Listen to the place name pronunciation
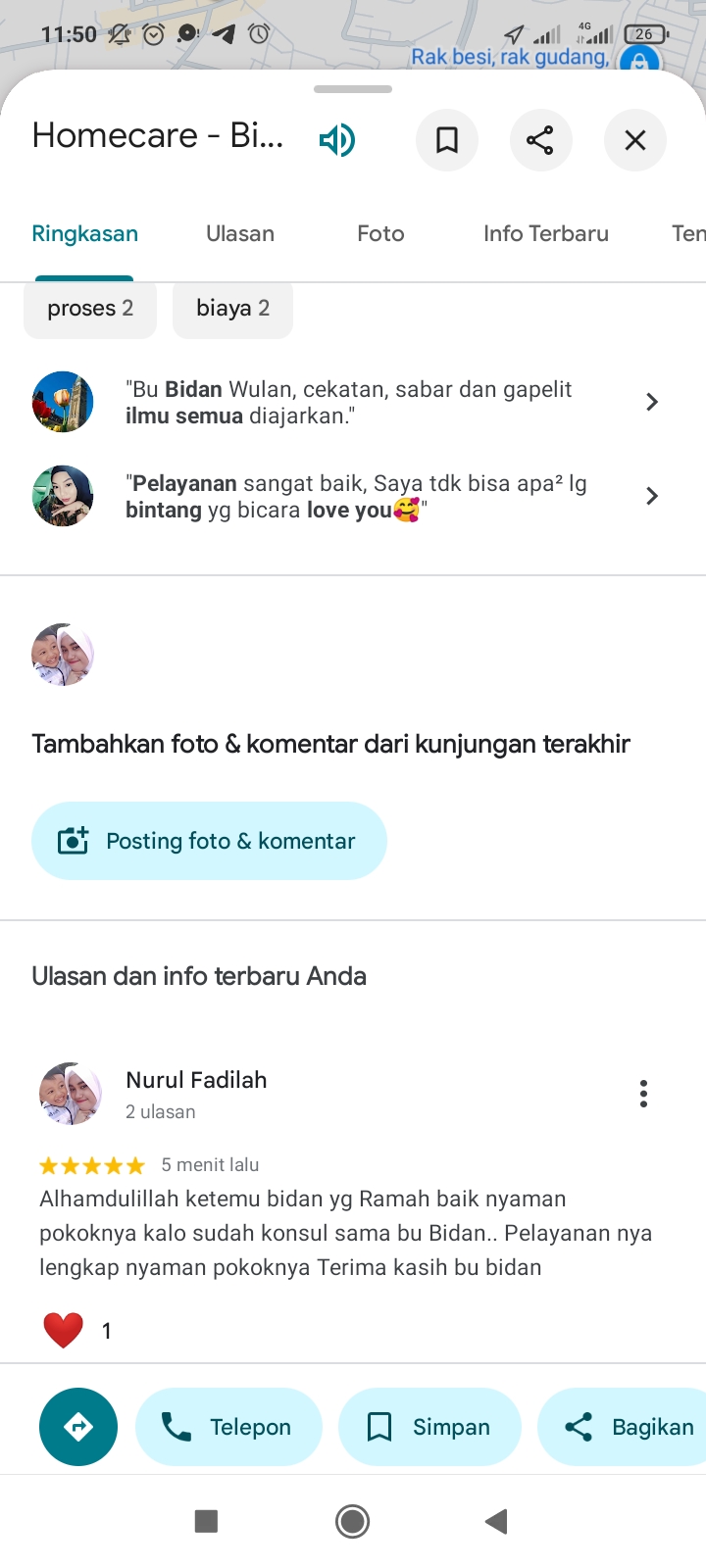The width and height of the screenshot is (706, 1568). (x=336, y=140)
